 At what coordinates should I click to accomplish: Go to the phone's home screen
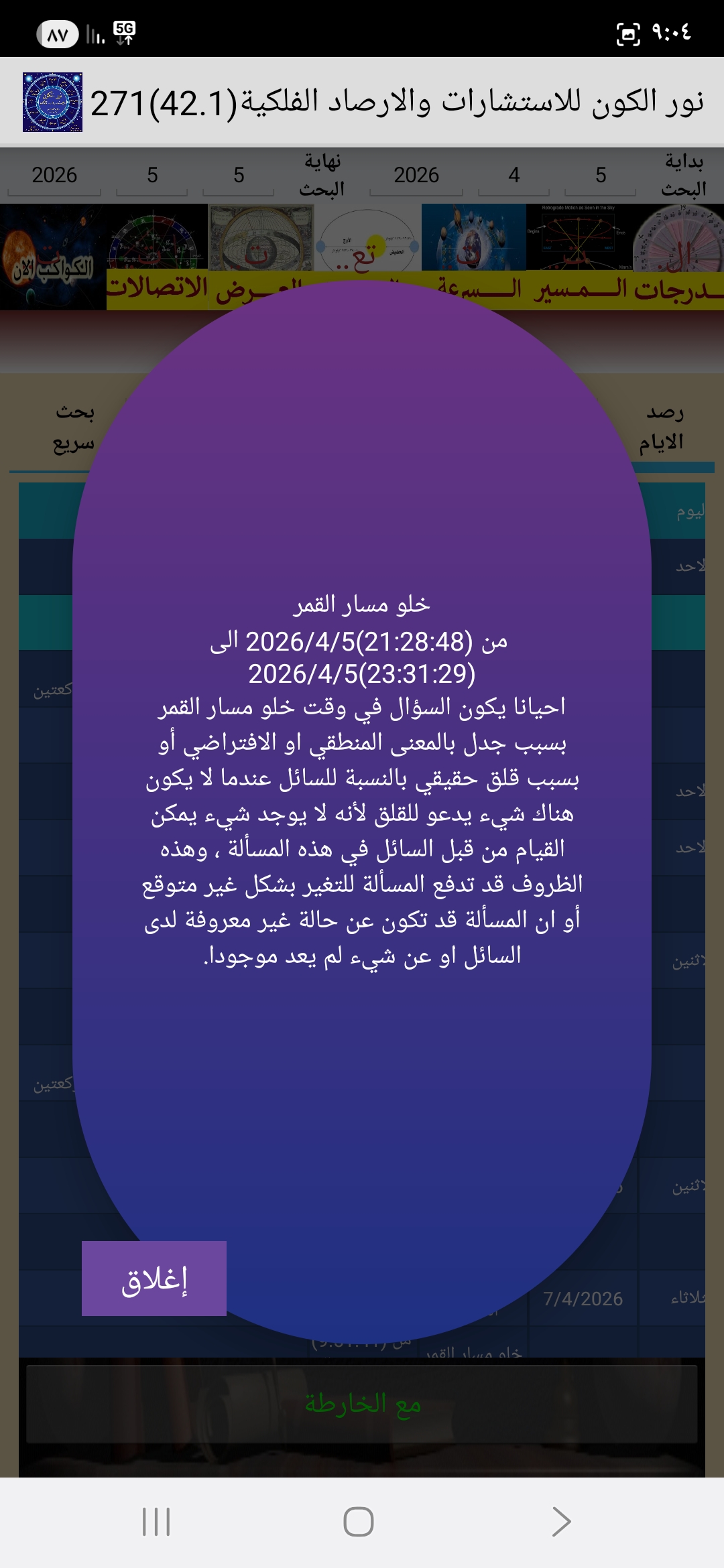pyautogui.click(x=359, y=1521)
